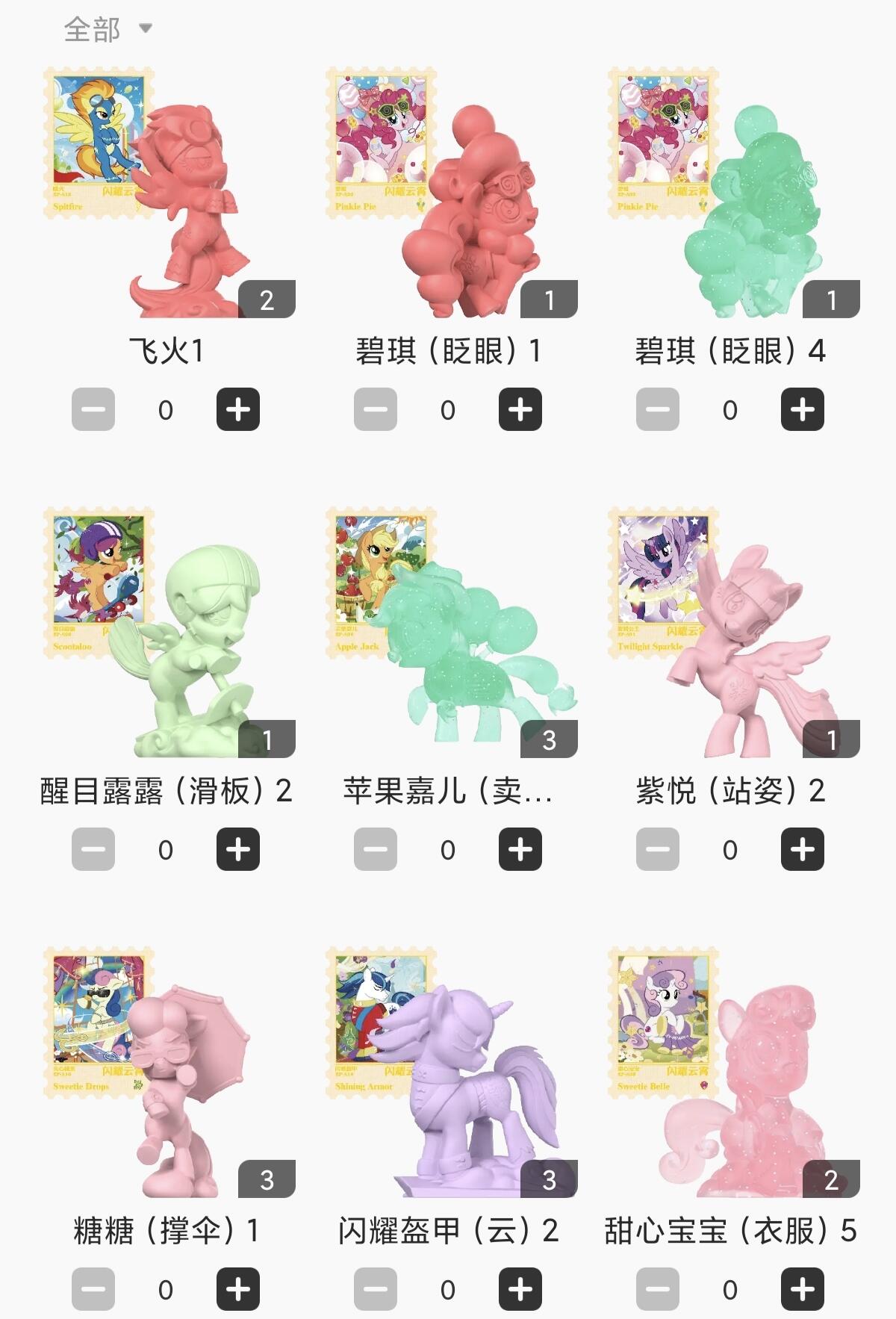Open the 飞火1 figure card

[x=170, y=194]
